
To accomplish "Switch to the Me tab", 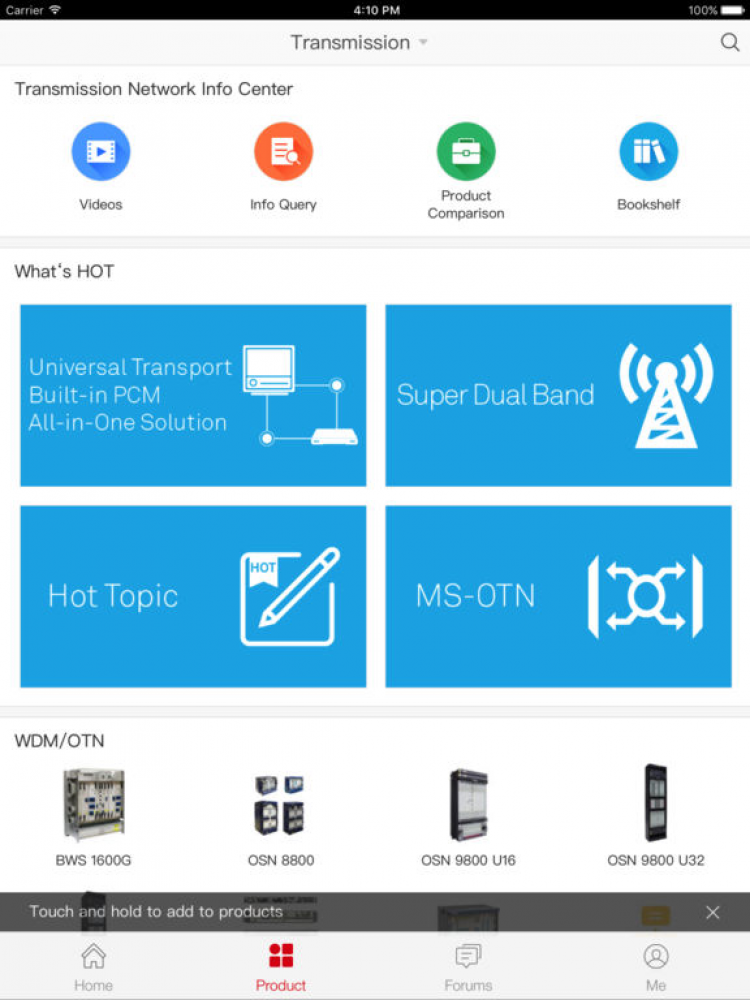I will [656, 967].
